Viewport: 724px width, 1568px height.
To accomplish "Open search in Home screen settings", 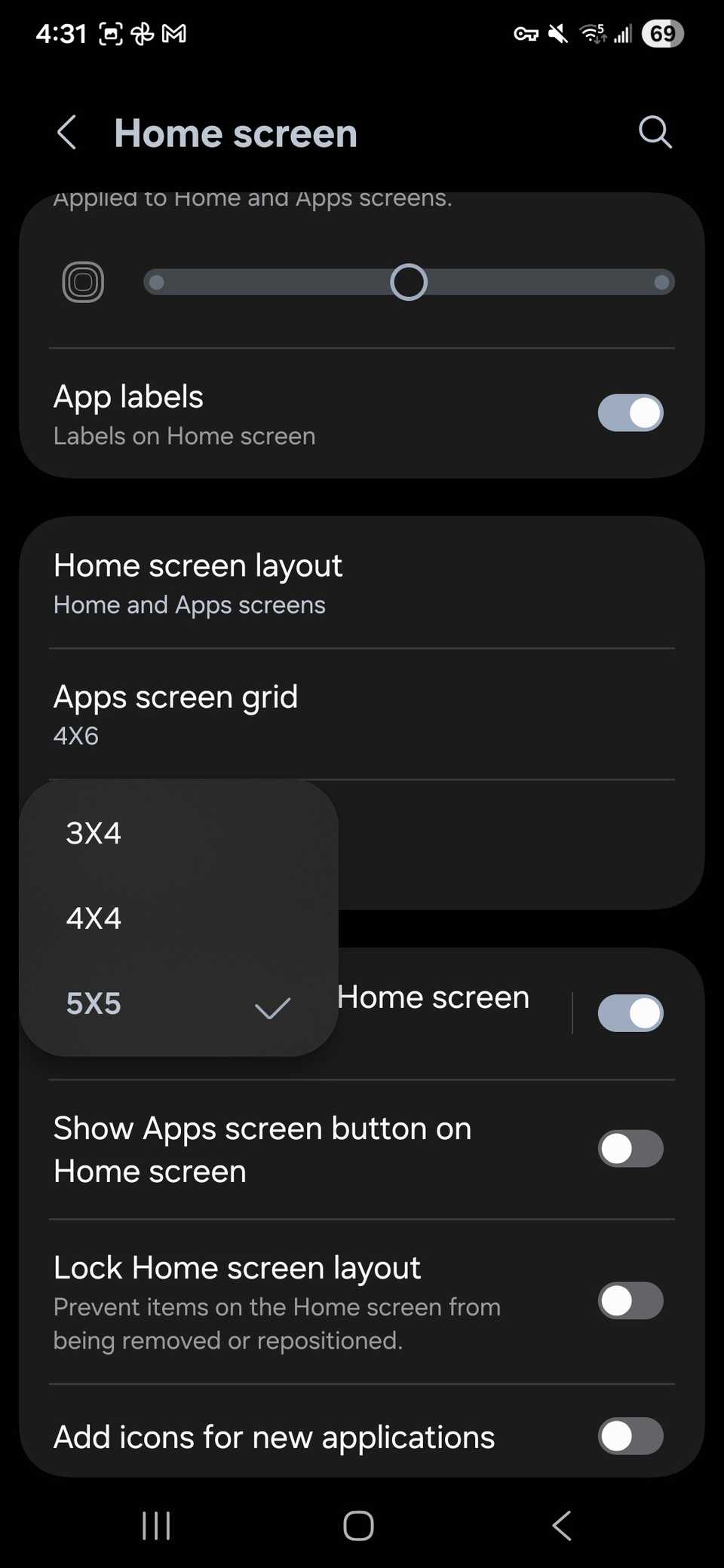I will click(655, 133).
